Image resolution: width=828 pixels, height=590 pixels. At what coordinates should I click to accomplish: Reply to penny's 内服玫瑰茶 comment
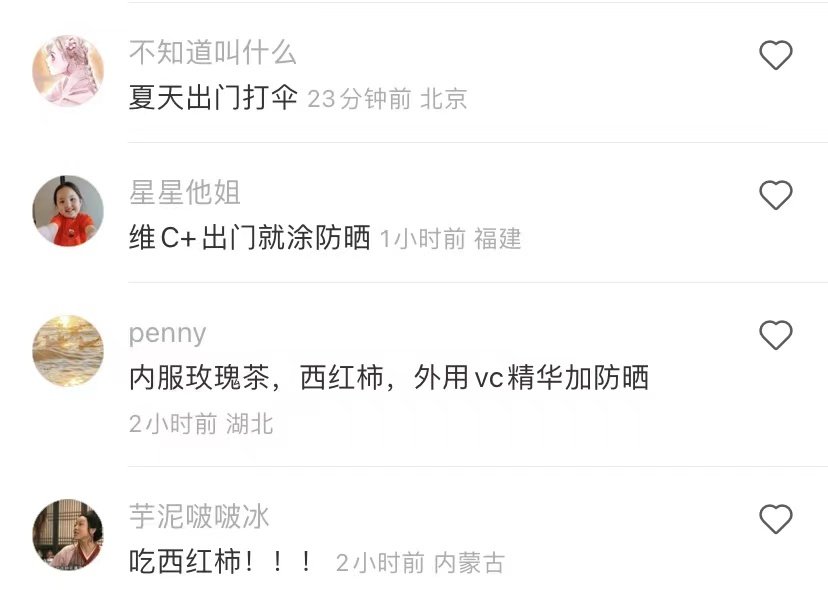[388, 378]
